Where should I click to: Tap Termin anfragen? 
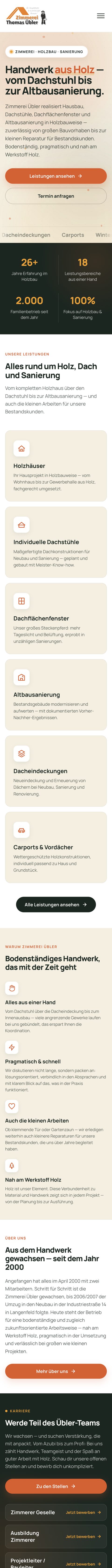pos(56,196)
